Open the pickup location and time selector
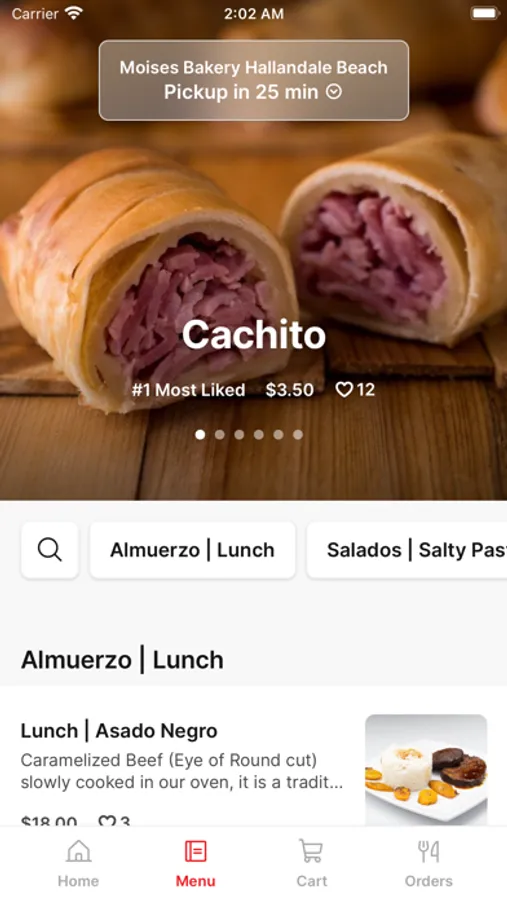Viewport: 507px width, 900px height. point(254,80)
